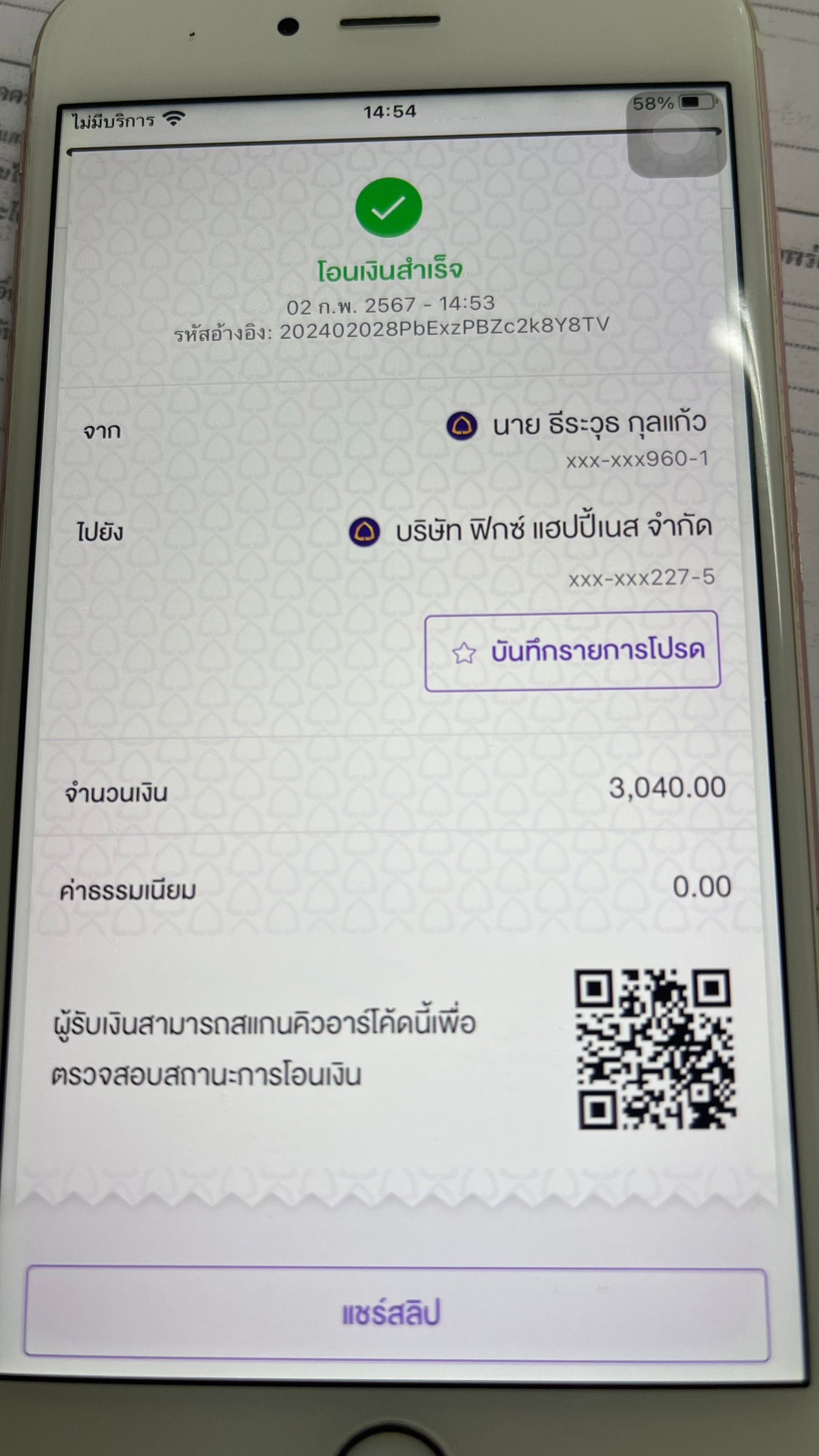The width and height of the screenshot is (819, 1456).
Task: Tap the บันทึกรายการโปรด favorite button
Action: point(572,651)
